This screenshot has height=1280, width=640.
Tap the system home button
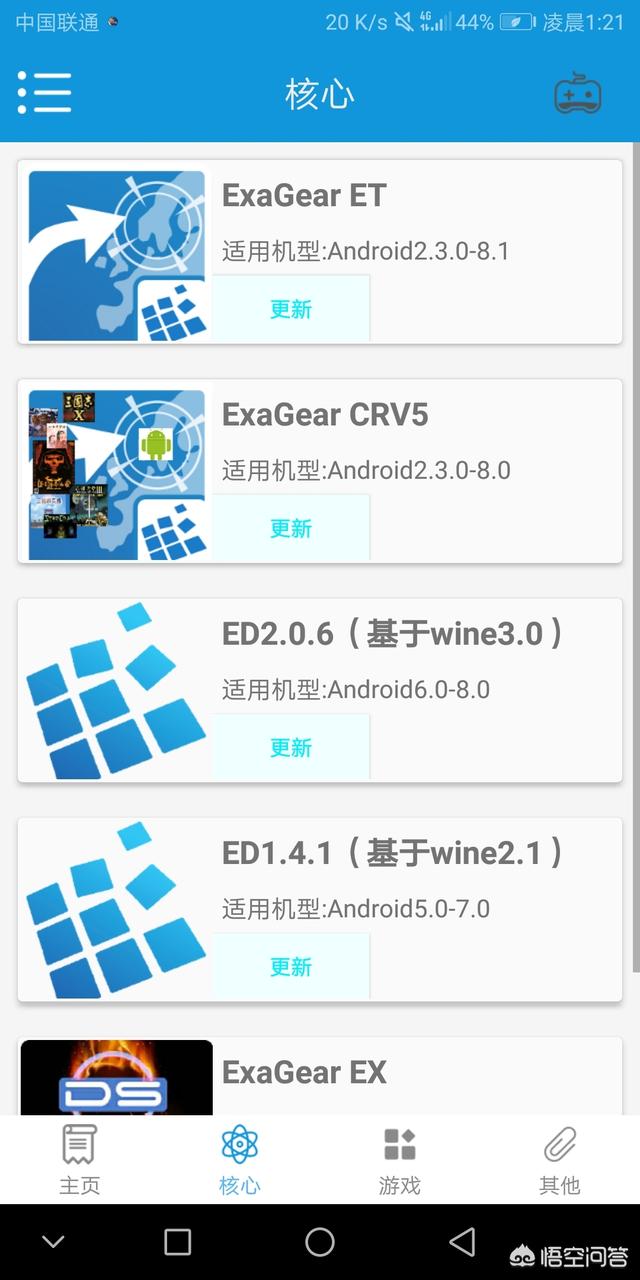pos(320,1242)
